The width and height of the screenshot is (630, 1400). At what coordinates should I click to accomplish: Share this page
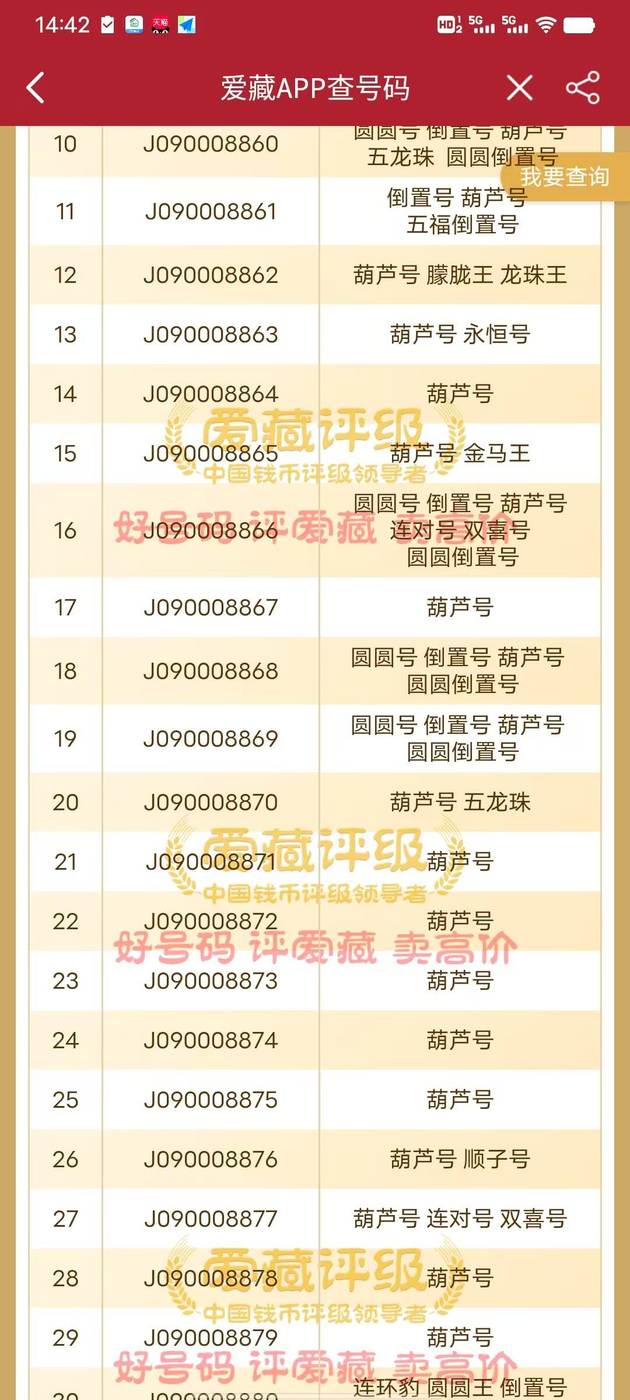583,88
